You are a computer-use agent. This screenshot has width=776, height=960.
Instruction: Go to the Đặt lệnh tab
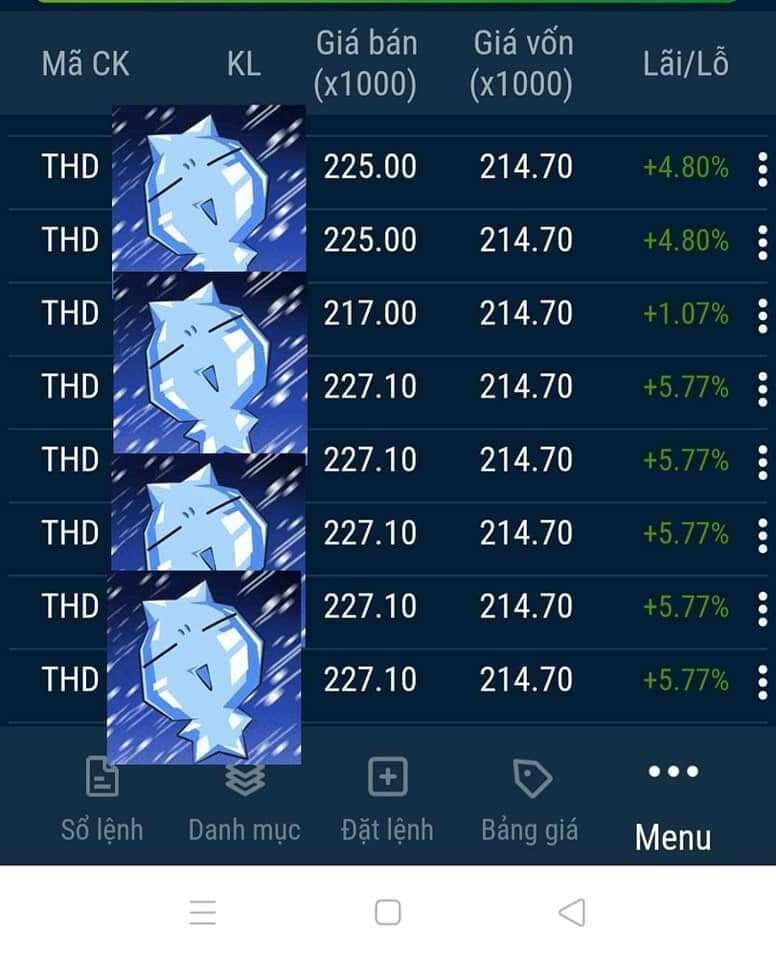pos(387,800)
